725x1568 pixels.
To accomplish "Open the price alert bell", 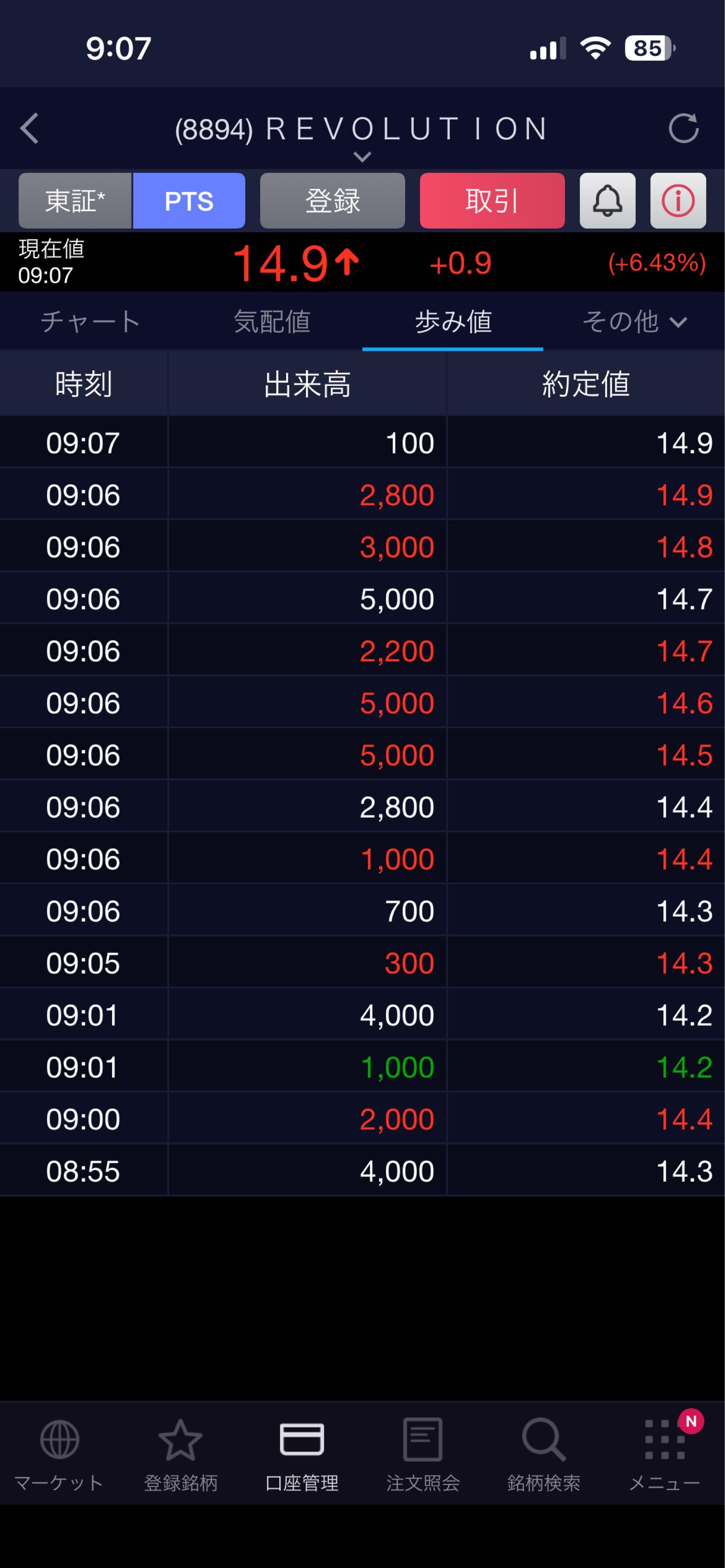I will coord(607,201).
